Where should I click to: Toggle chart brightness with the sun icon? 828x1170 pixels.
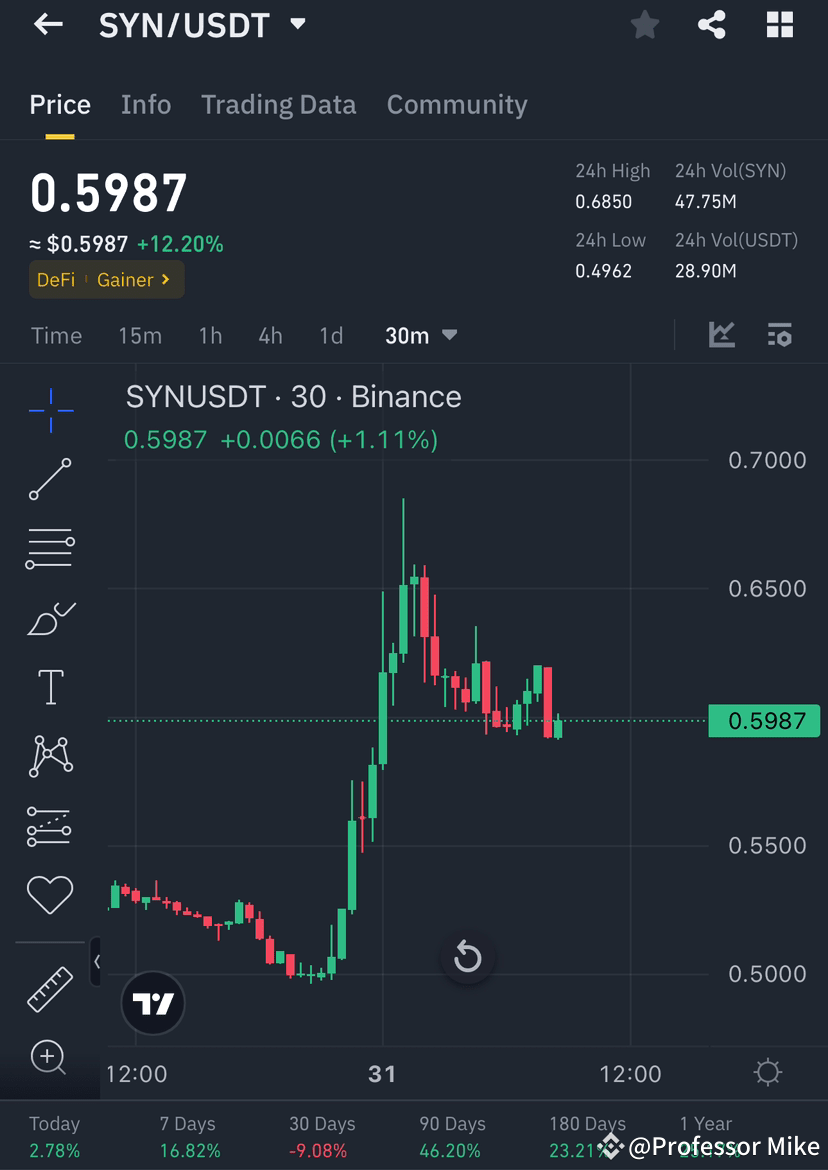pyautogui.click(x=767, y=1071)
